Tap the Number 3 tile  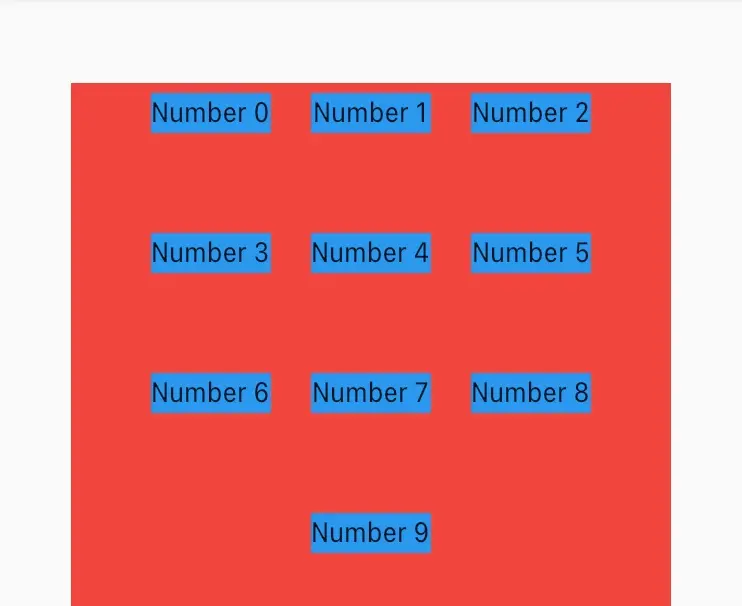tap(211, 253)
